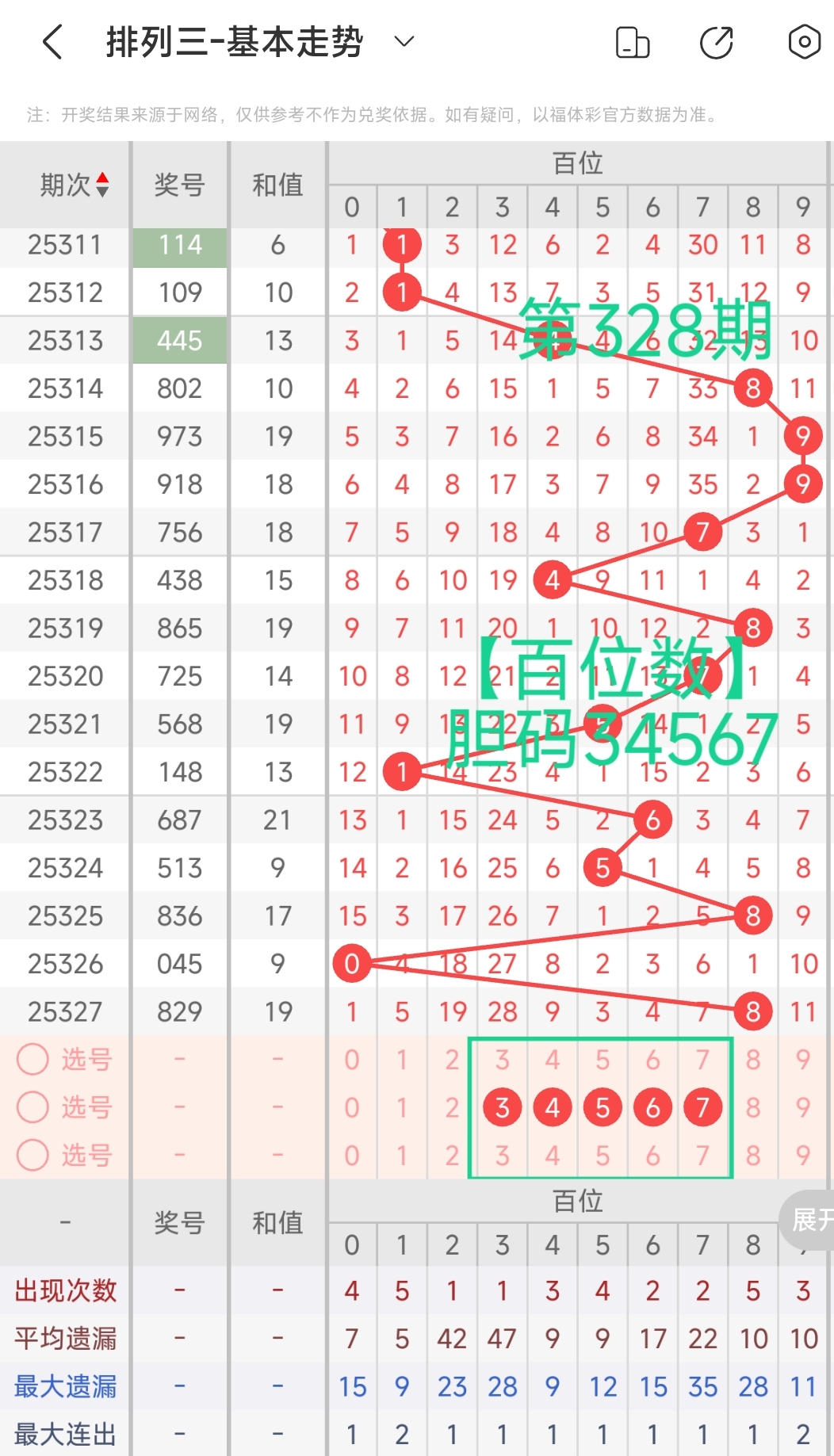Collapse the 百位 chart header section

click(578, 162)
